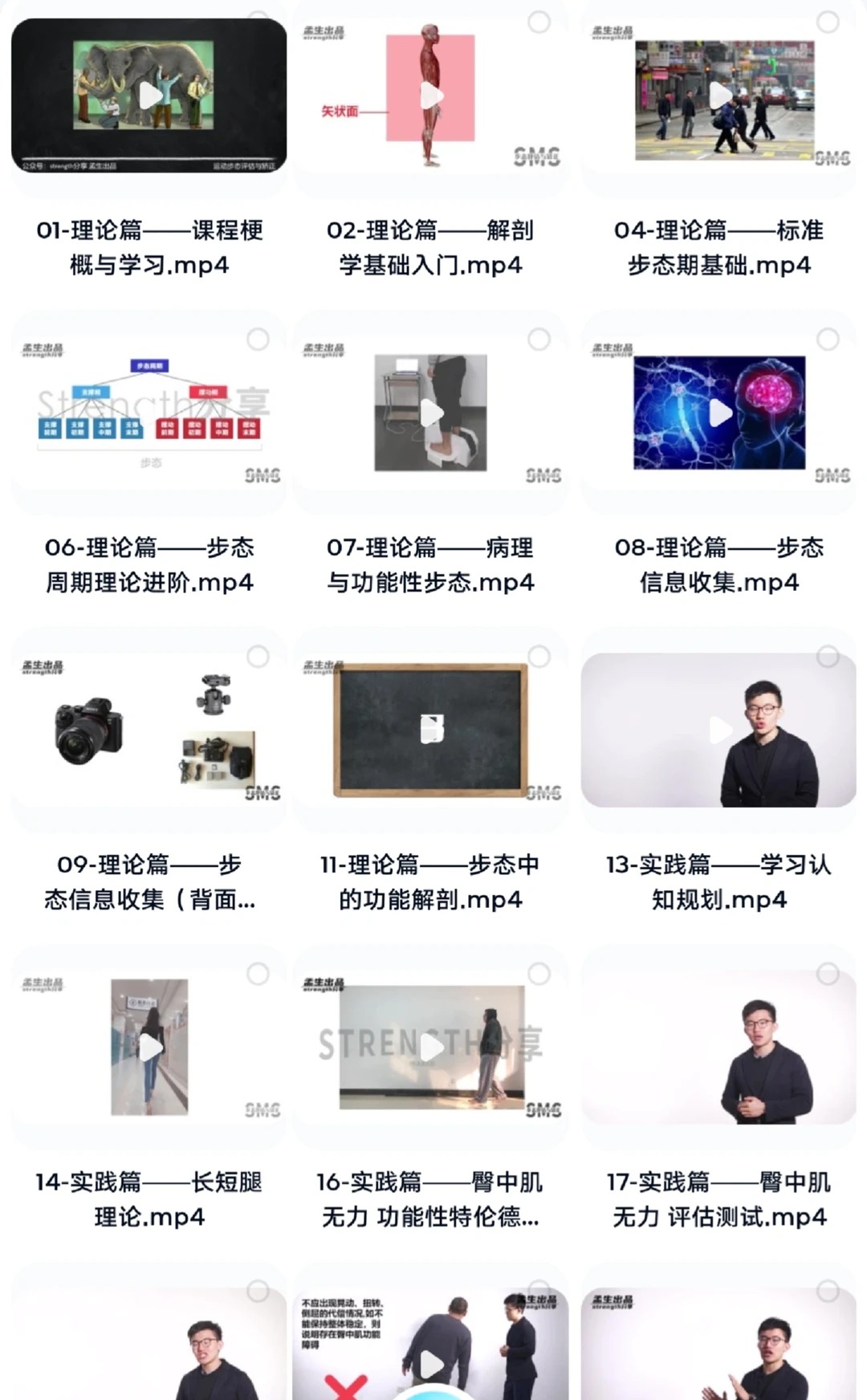Screen dimensions: 867x1400
Task: Tick the selection circle on 13-实践篇 学习认知规划
Action: 828,657
